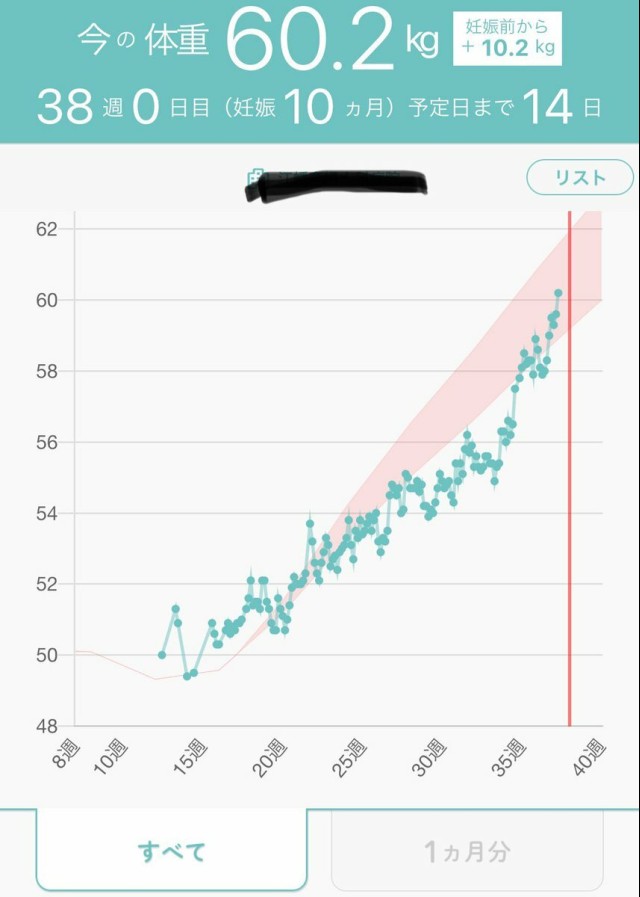Image resolution: width=640 pixels, height=897 pixels.
Task: Switch to the 1ヵ月分 tab
Action: coord(467,851)
